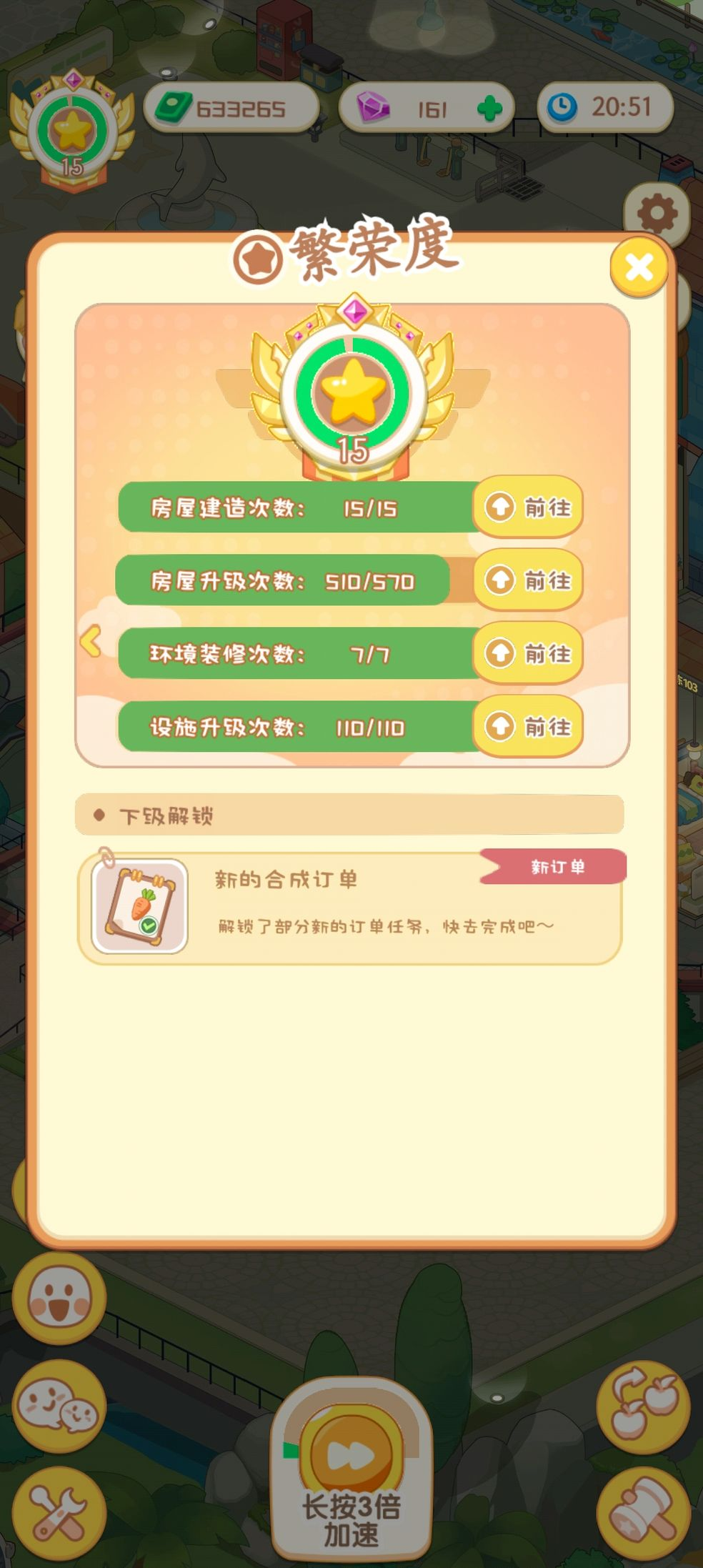The image size is (703, 1568).
Task: Tap the 长按3倍加速 speed-up button
Action: (x=351, y=1465)
